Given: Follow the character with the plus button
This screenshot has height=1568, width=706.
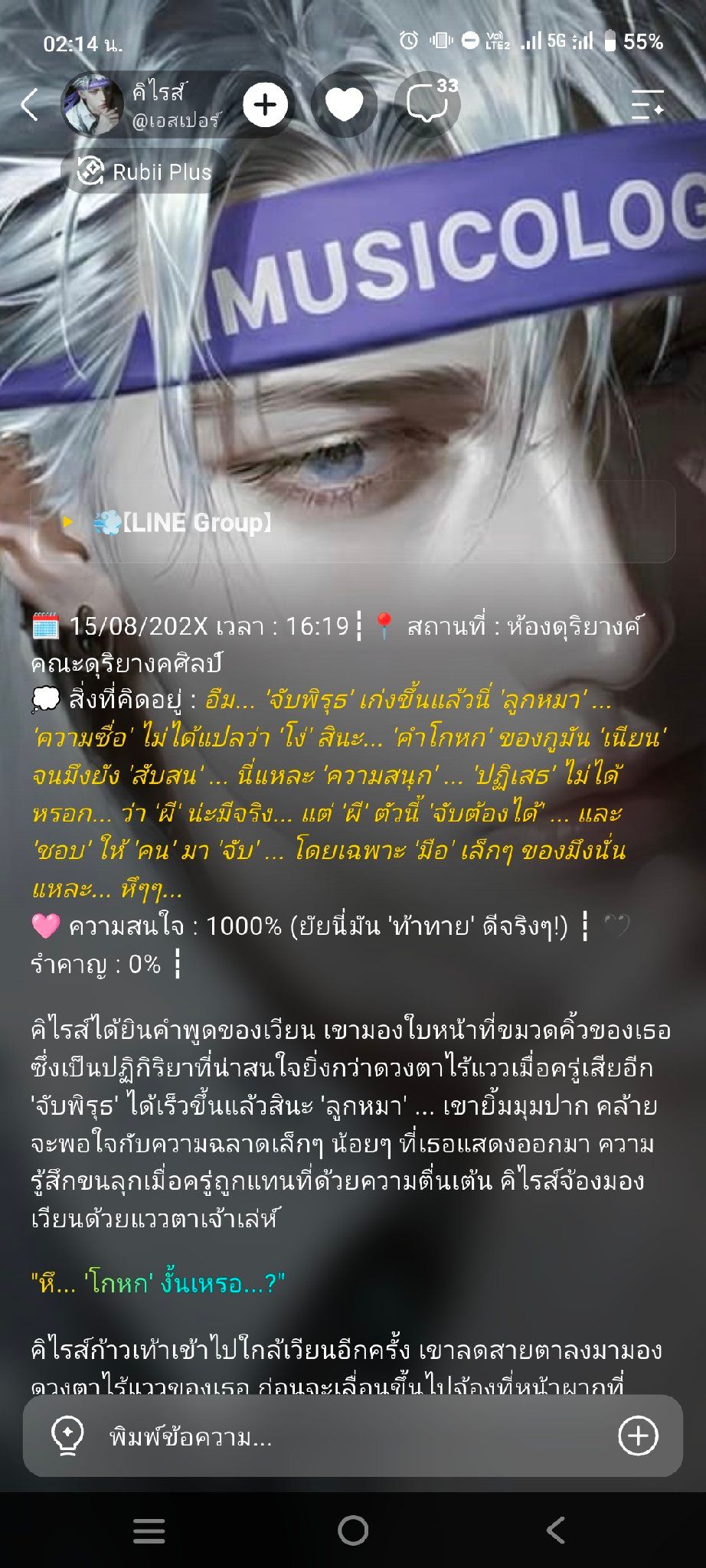Looking at the screenshot, I should pos(265,105).
